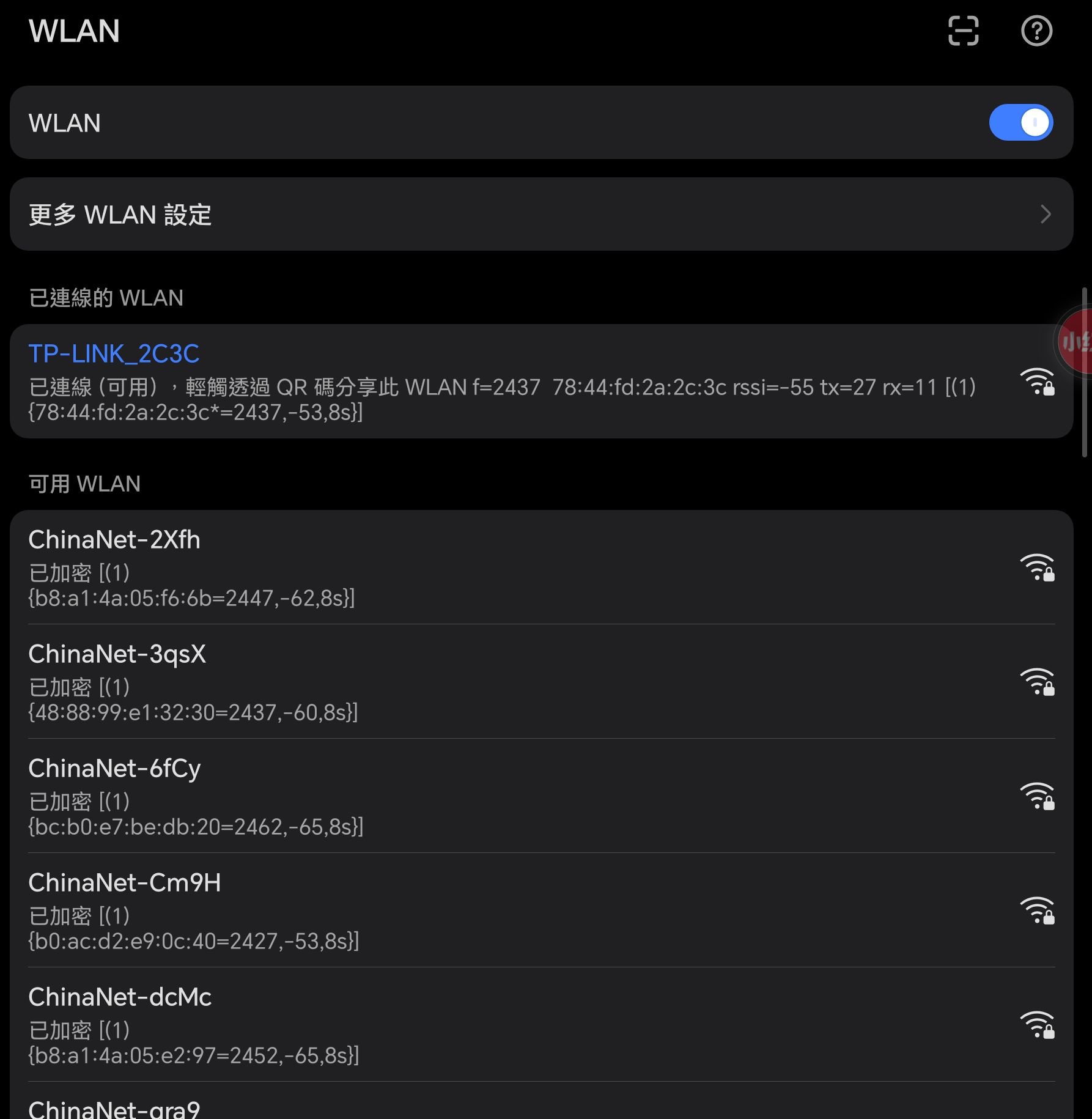The width and height of the screenshot is (1092, 1119).
Task: Turn off the WLAN switch
Action: (x=1020, y=122)
